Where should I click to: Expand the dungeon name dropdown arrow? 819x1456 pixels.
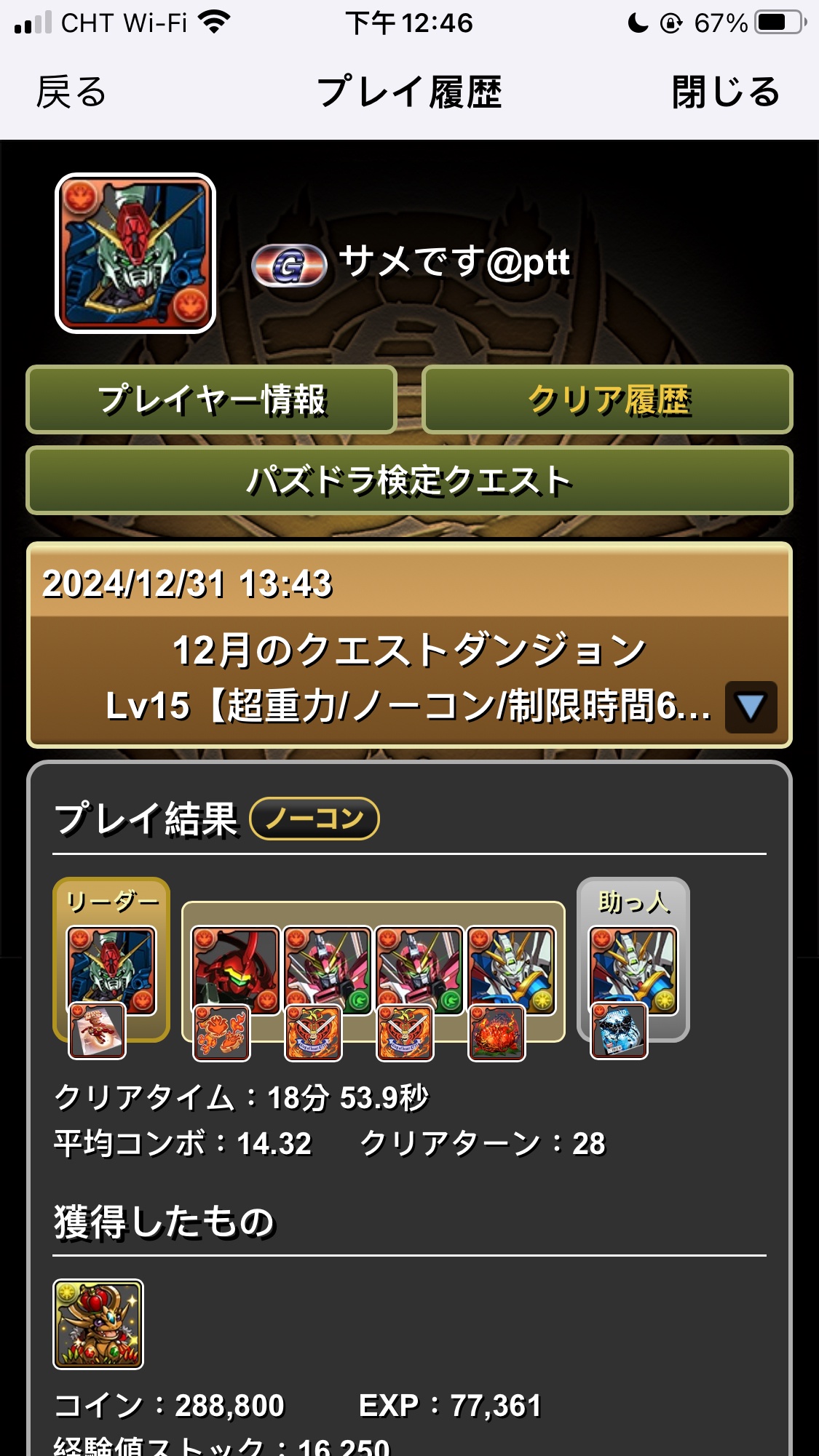tap(750, 707)
